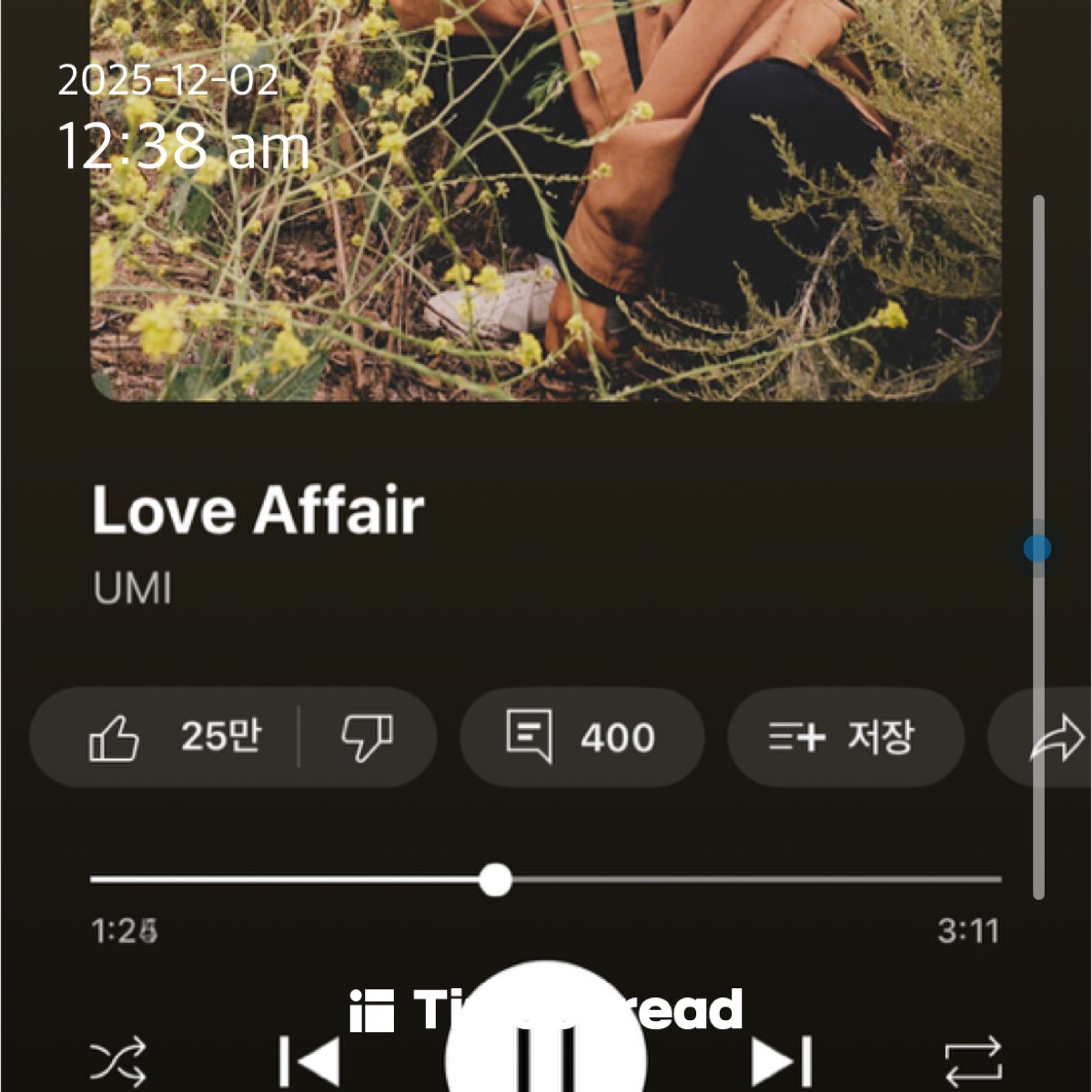Save song with 저장 button
Screen dimensions: 1092x1092
(845, 736)
